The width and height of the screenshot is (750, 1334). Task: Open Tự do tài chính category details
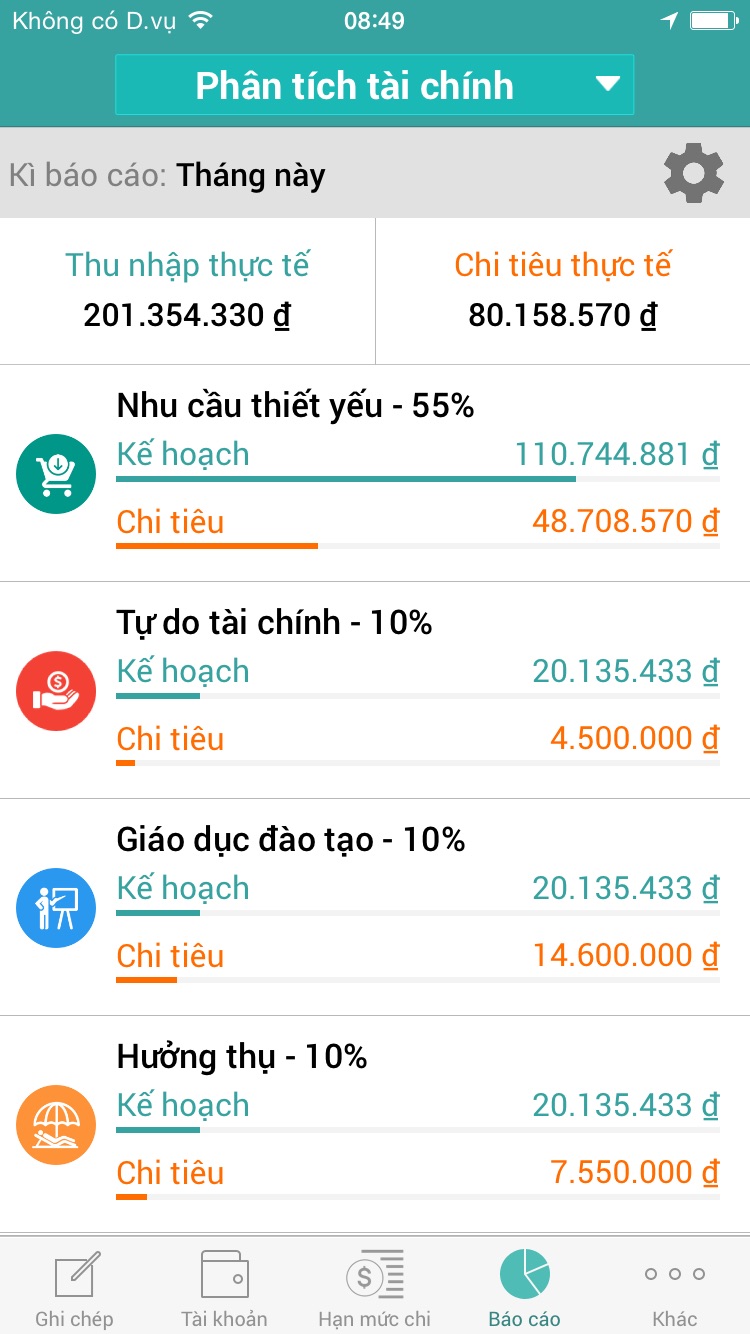375,690
